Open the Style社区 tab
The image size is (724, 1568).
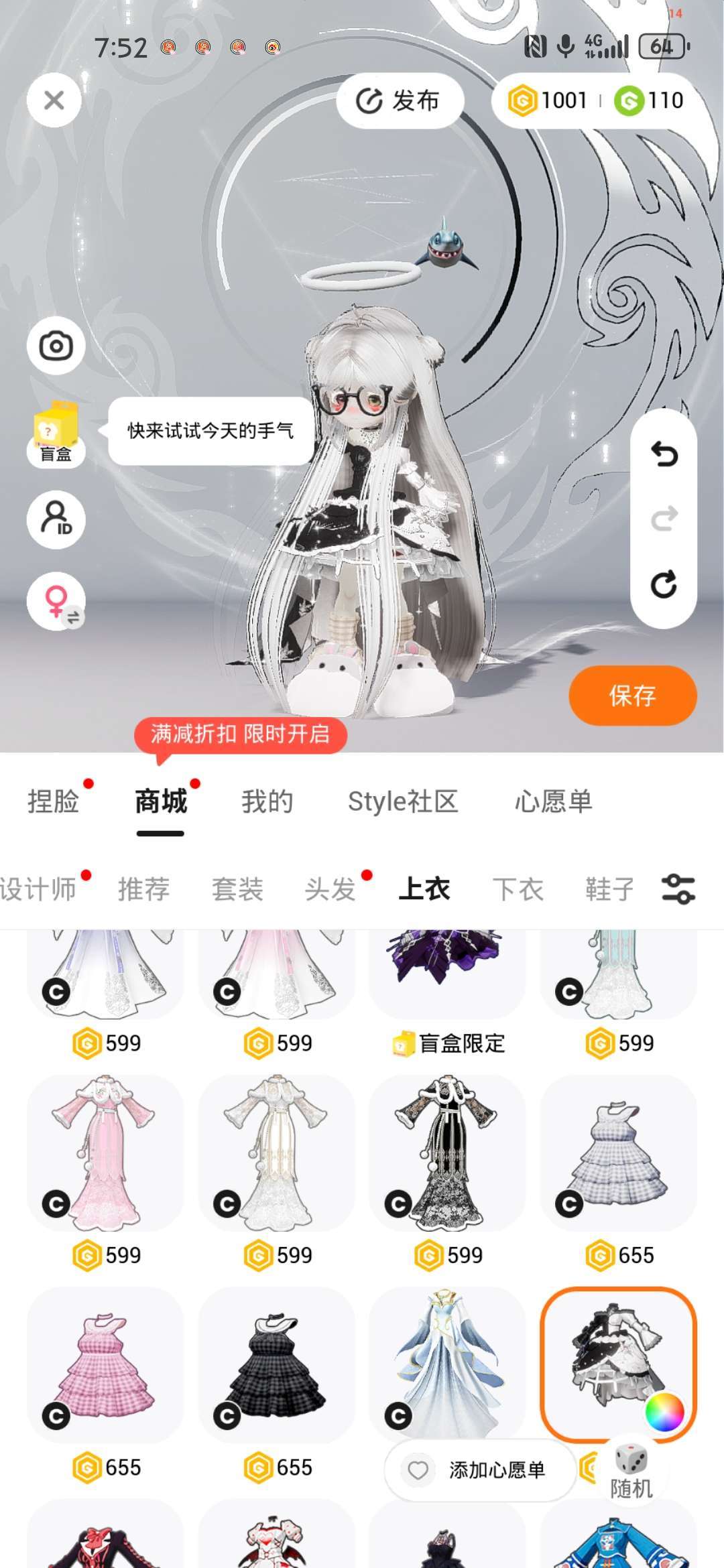(x=402, y=801)
